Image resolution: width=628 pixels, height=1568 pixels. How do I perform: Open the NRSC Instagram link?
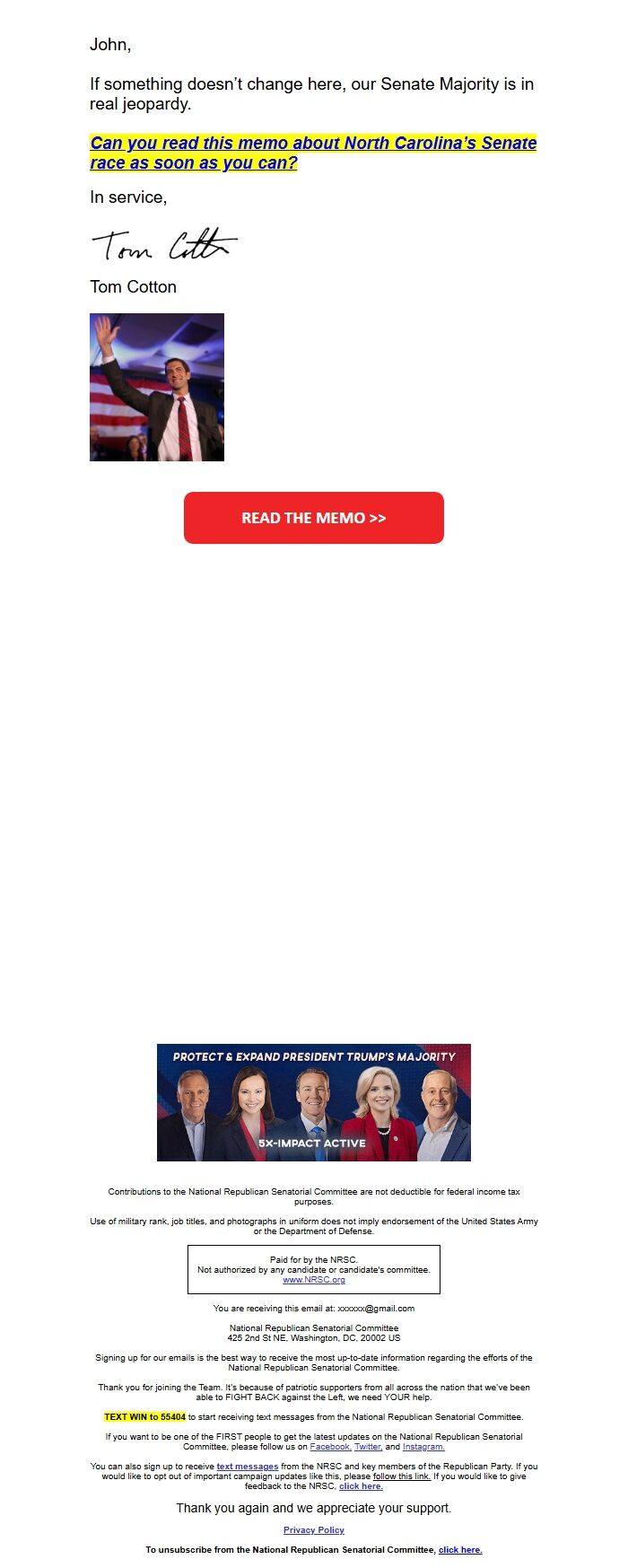pyautogui.click(x=423, y=1447)
